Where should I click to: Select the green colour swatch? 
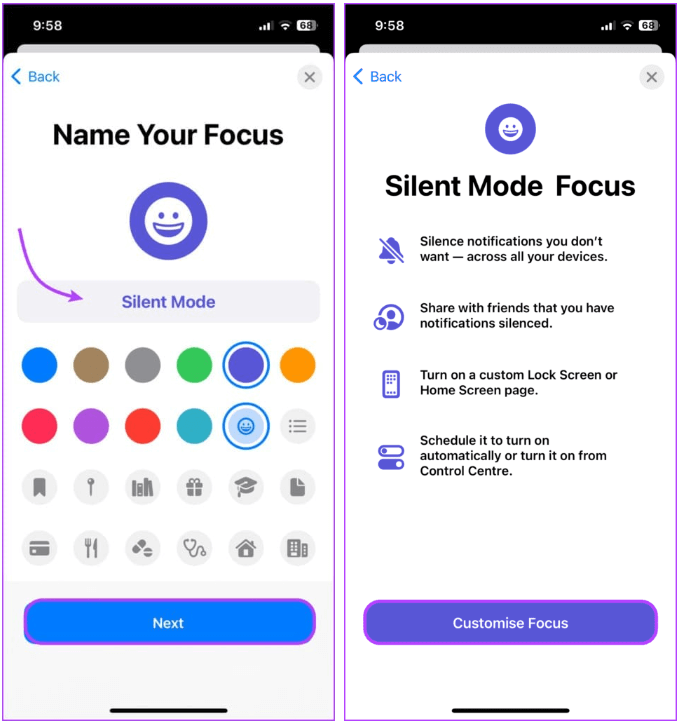(195, 365)
